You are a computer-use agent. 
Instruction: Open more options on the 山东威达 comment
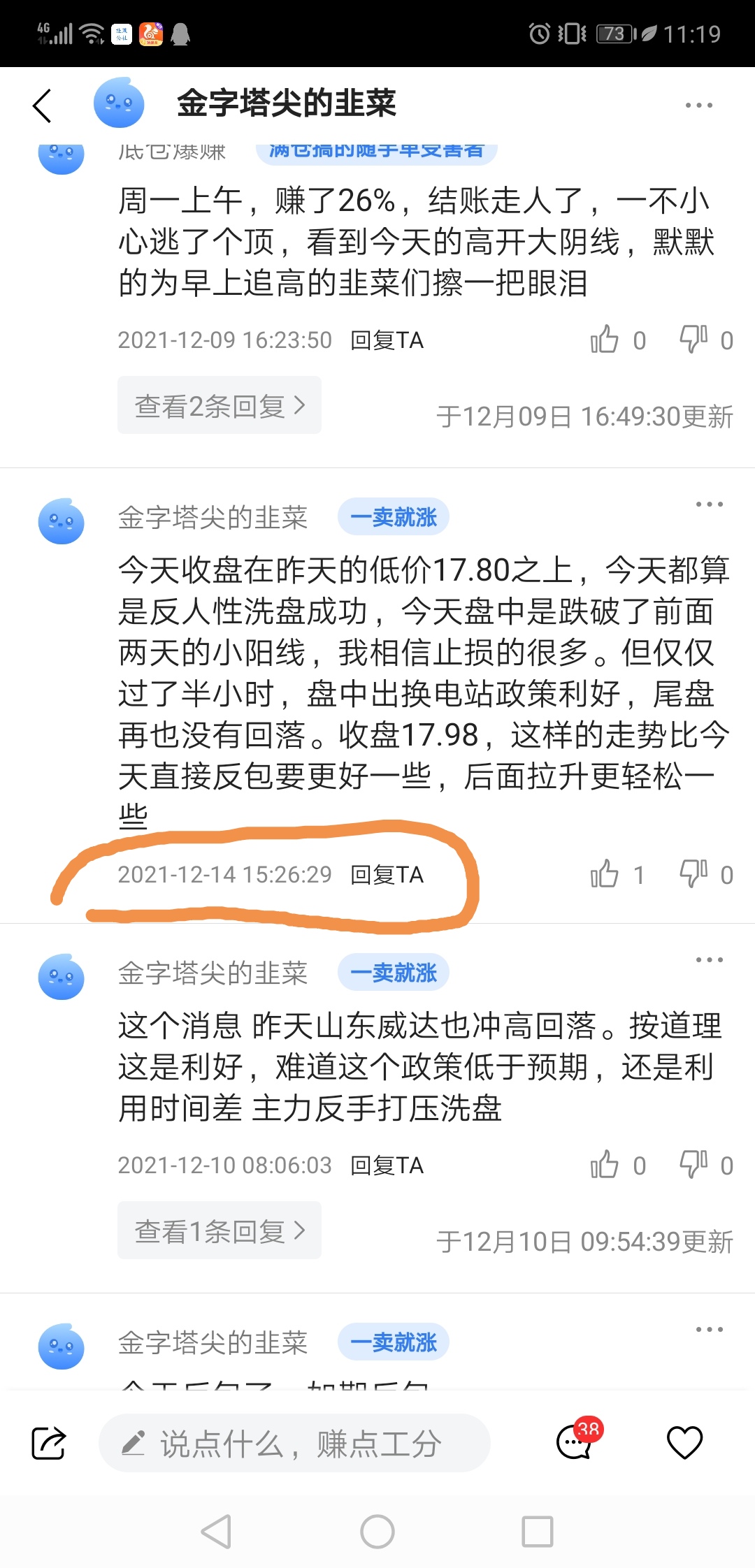pos(709,960)
